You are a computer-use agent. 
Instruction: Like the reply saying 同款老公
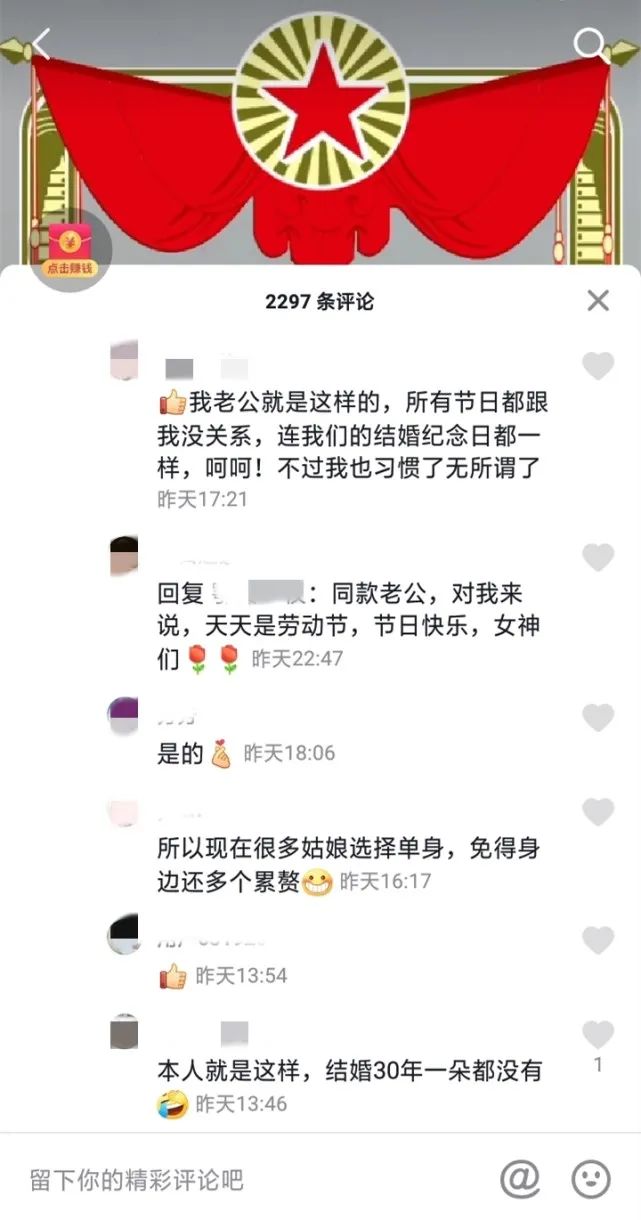coord(598,558)
